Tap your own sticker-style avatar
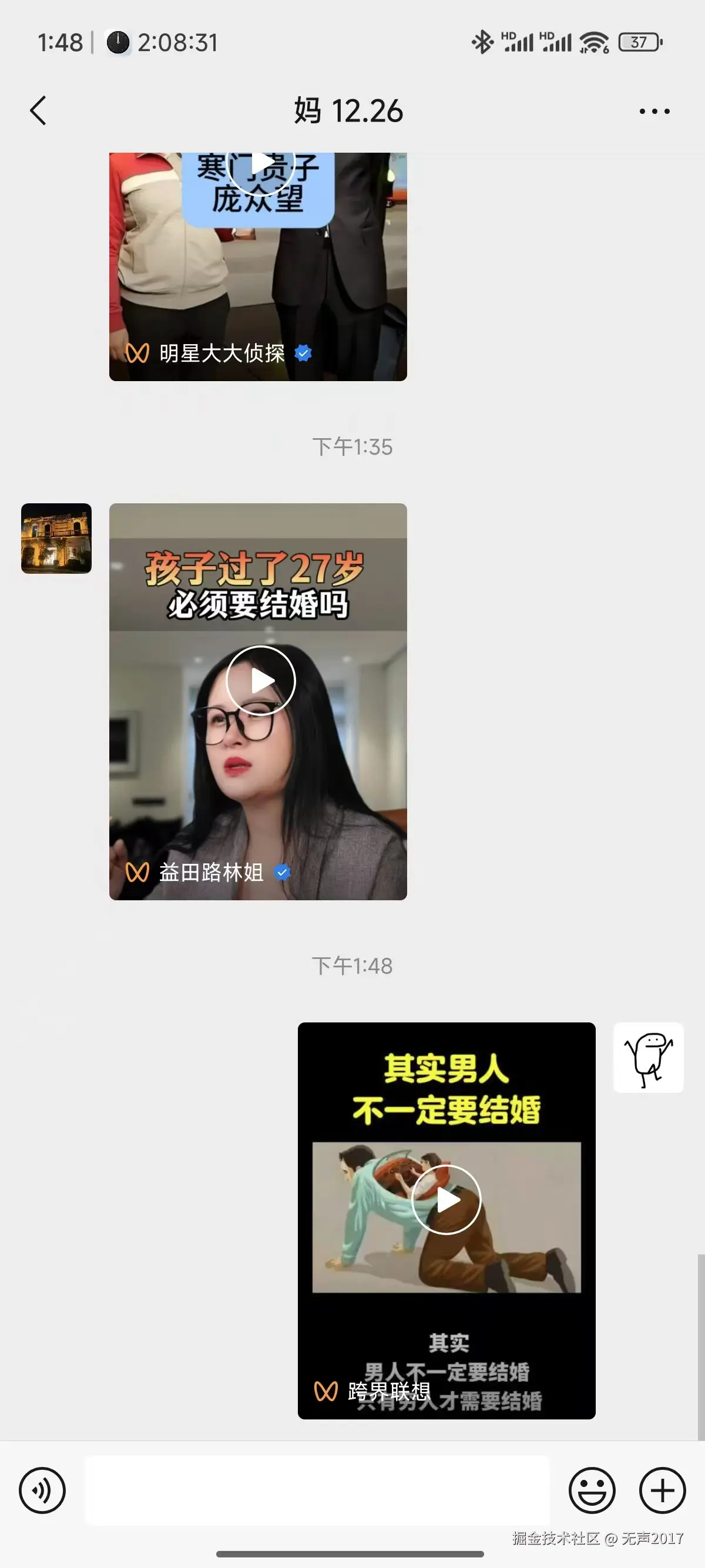Image resolution: width=705 pixels, height=1568 pixels. (x=649, y=1058)
